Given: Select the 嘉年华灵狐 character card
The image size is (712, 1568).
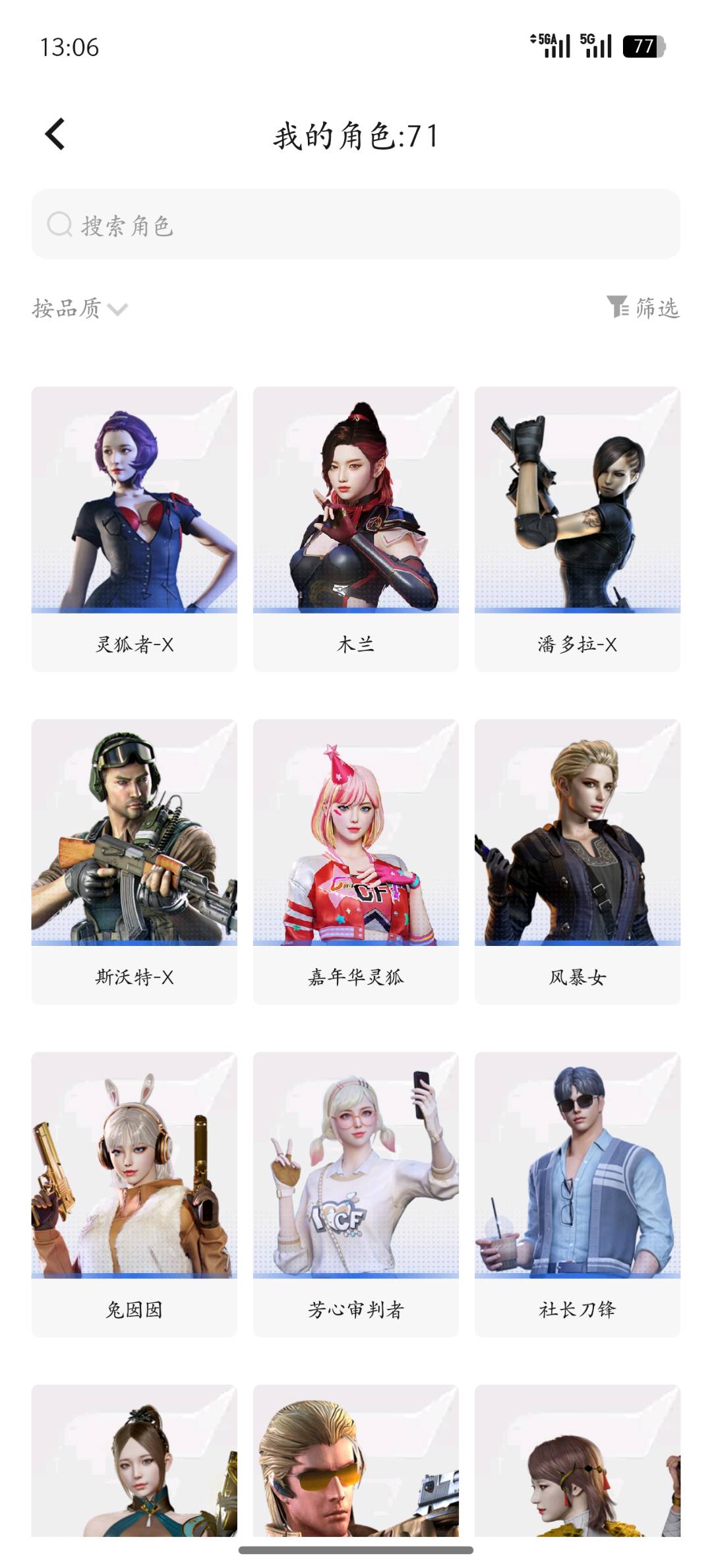Looking at the screenshot, I should [355, 860].
